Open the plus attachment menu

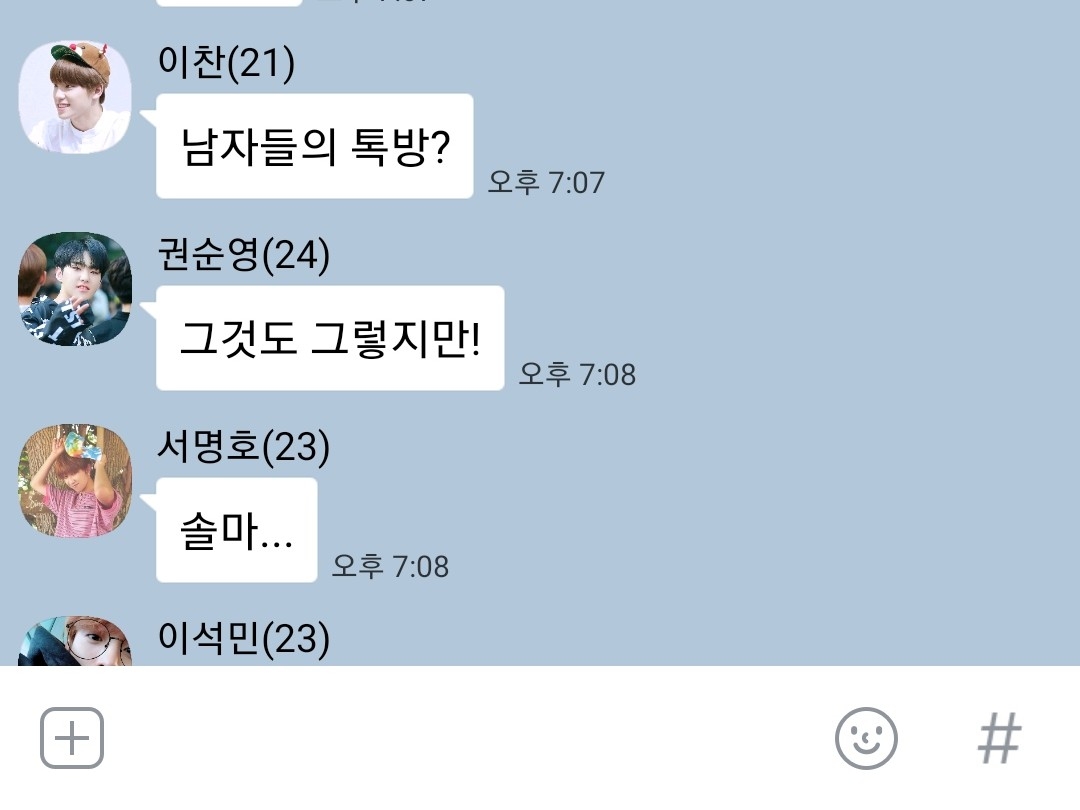pyautogui.click(x=72, y=738)
